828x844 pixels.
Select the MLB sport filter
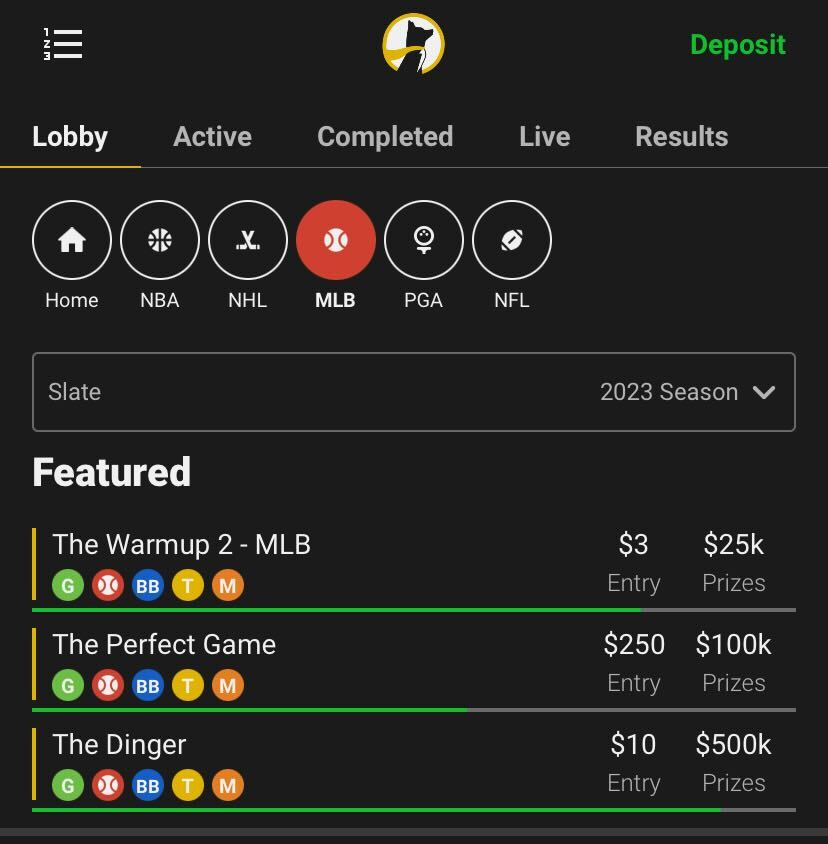click(x=336, y=241)
